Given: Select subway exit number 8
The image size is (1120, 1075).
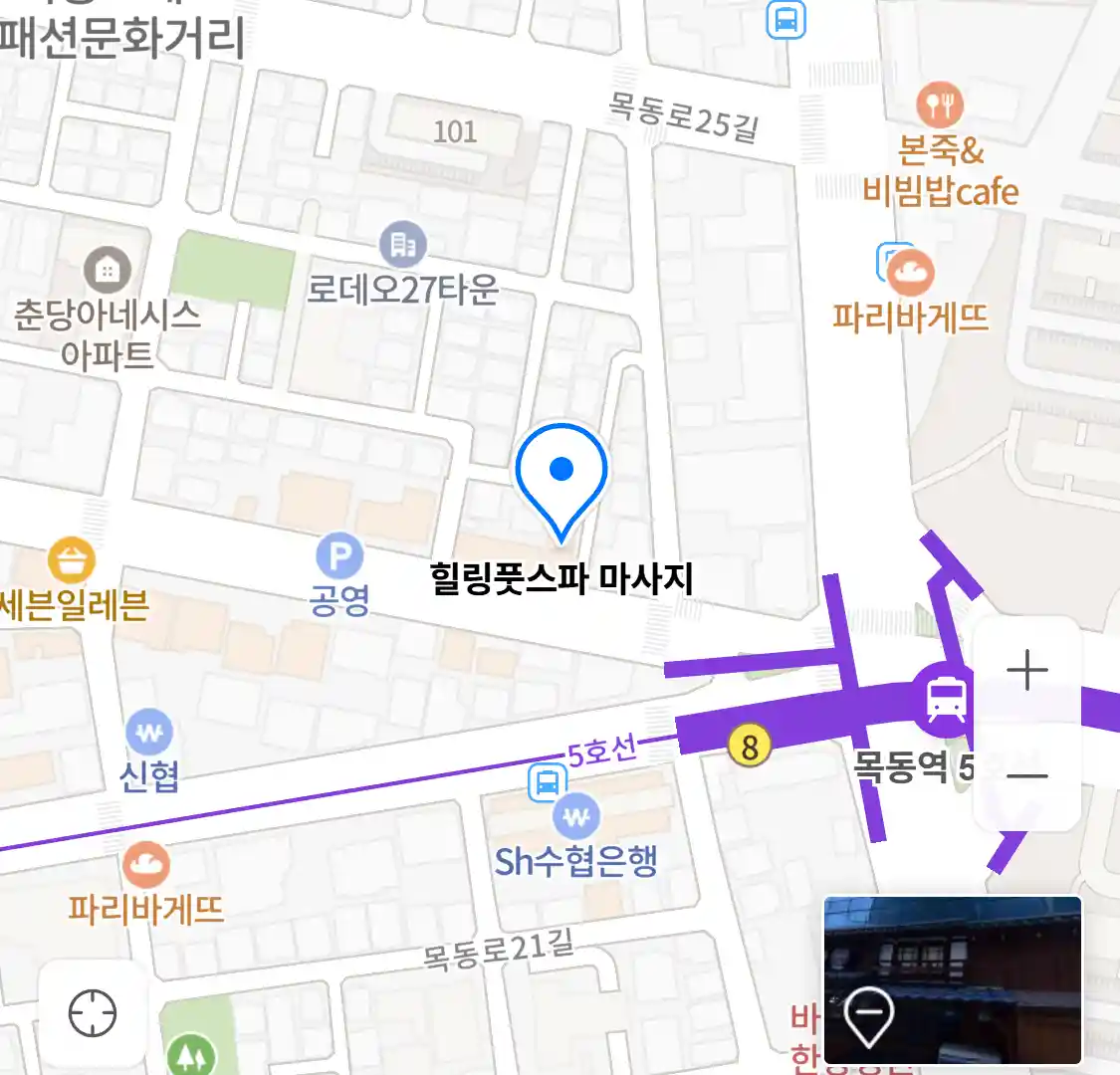Looking at the screenshot, I should (x=750, y=747).
